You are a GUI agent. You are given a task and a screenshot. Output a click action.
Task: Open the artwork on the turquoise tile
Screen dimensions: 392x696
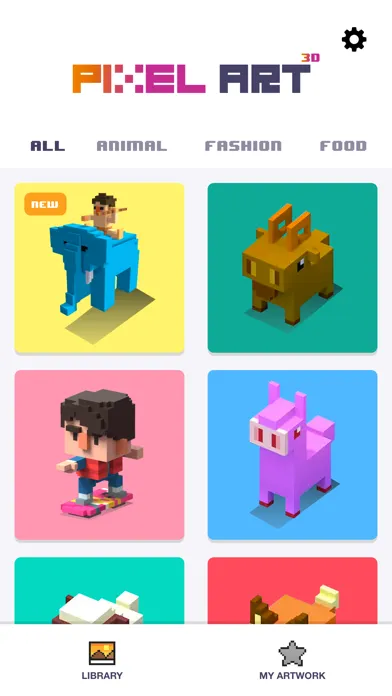[99, 590]
